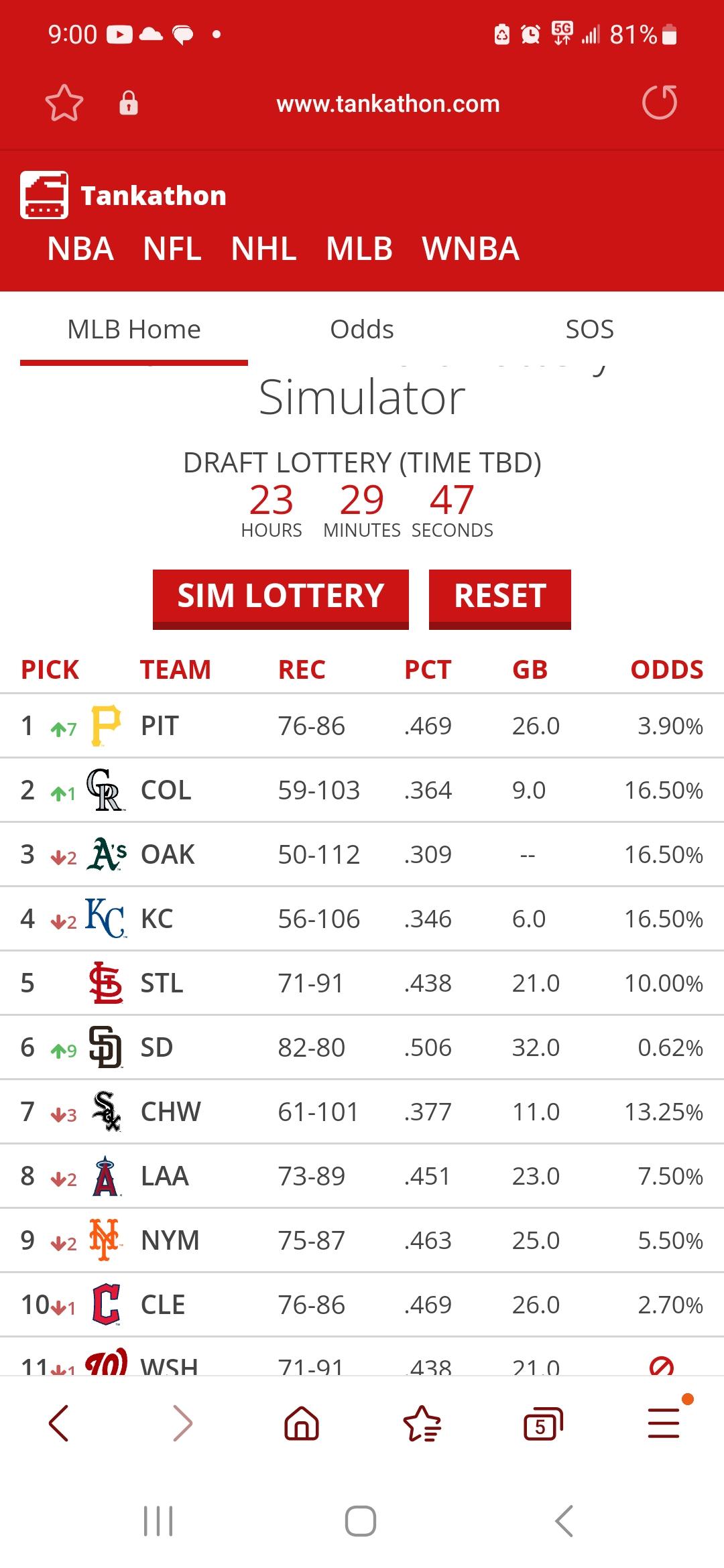Viewport: 724px width, 1568px height.
Task: Bookmark this page with the star icon
Action: pyautogui.click(x=64, y=103)
